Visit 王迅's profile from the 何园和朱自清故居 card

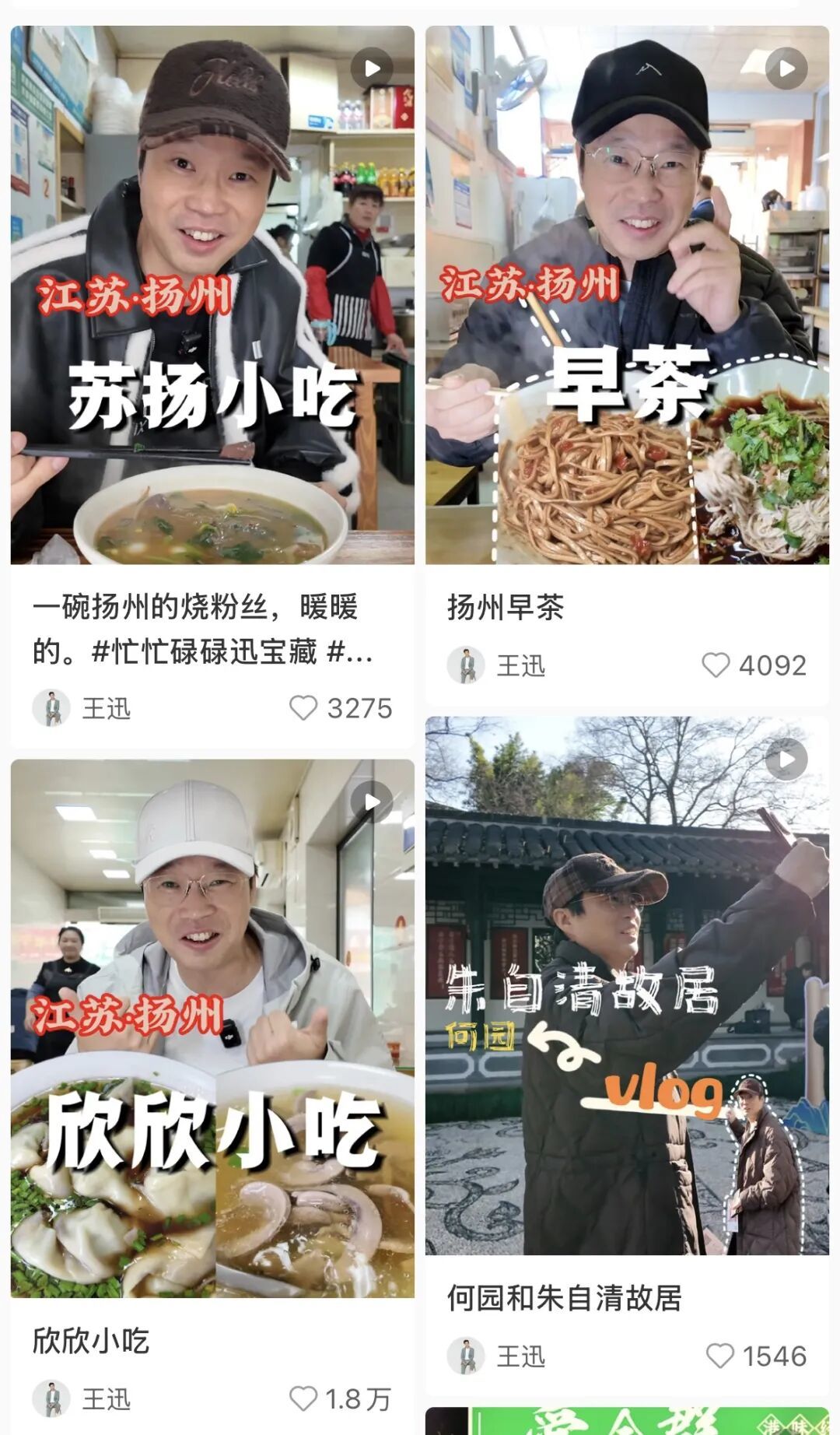pyautogui.click(x=496, y=1356)
